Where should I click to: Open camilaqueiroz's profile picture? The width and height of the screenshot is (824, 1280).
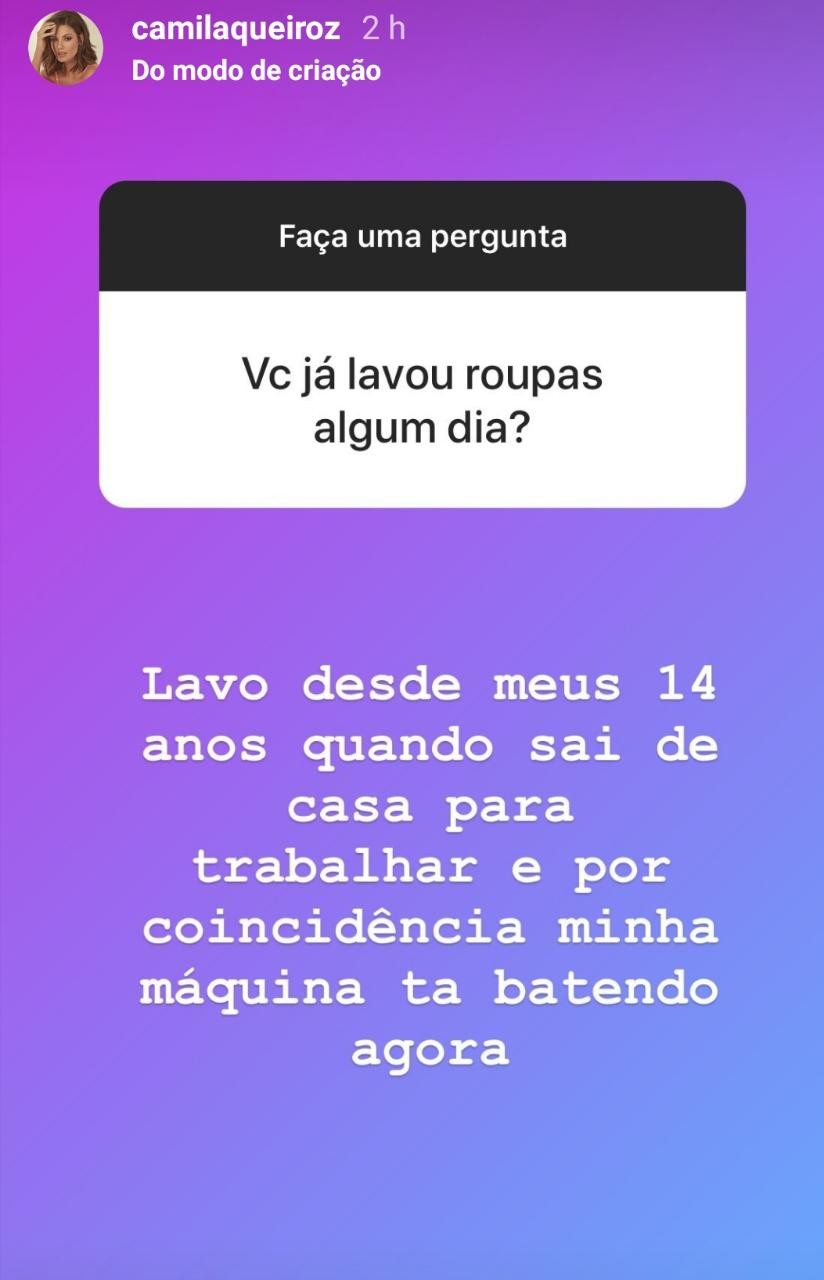(x=66, y=48)
